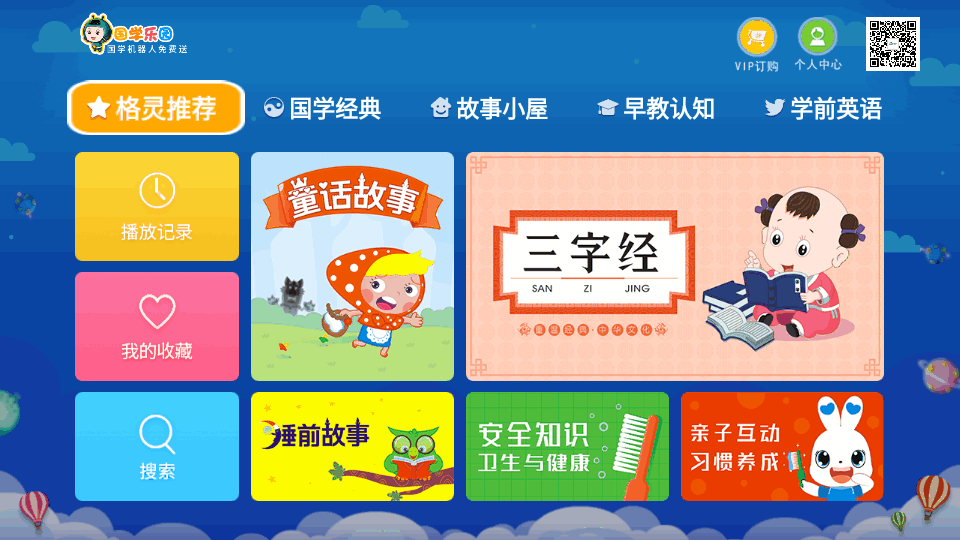Screen dimensions: 960x540
Task: Open VIP订购 subscription page
Action: 756,43
